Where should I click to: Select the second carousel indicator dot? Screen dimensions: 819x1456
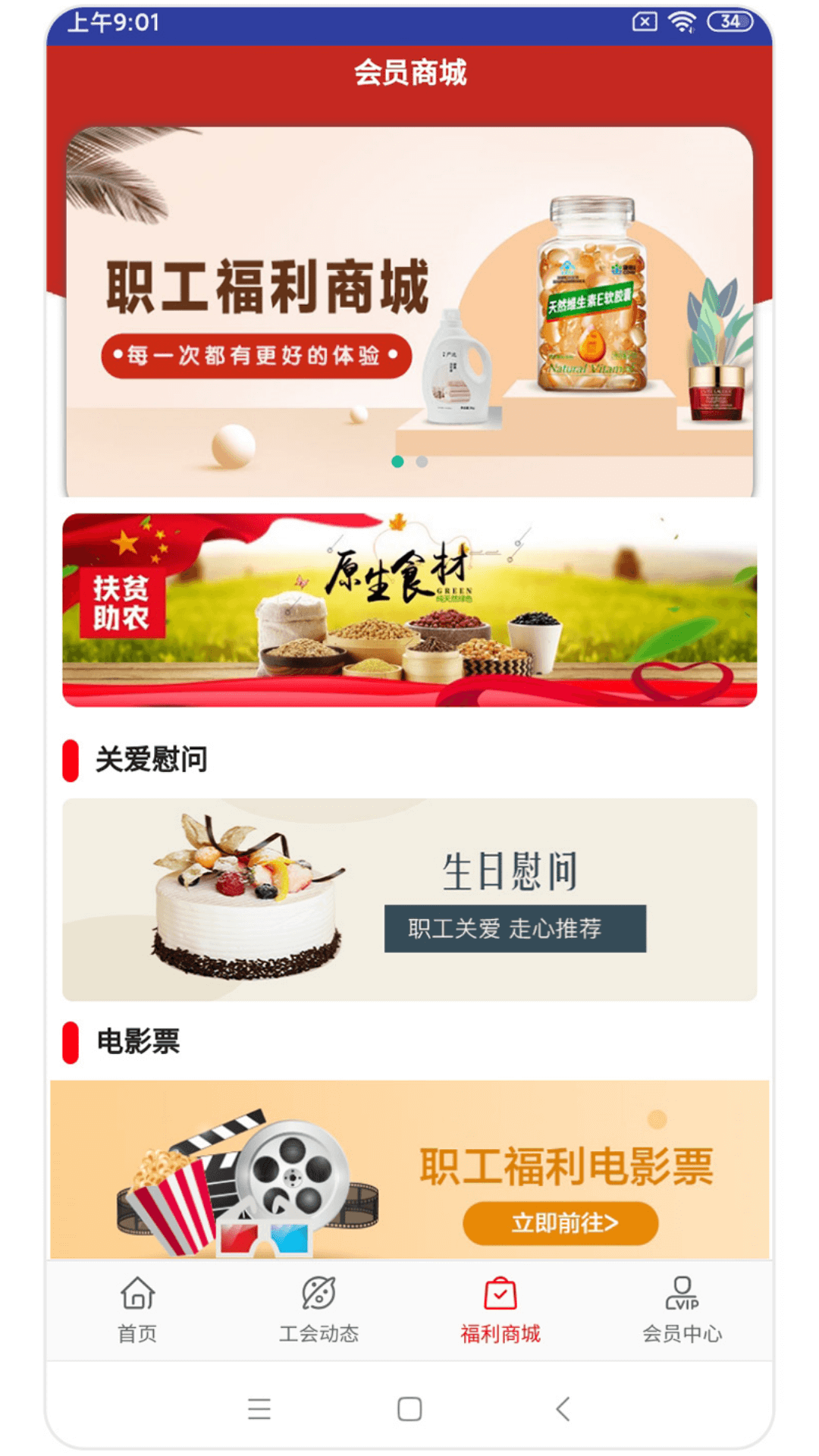(420, 461)
